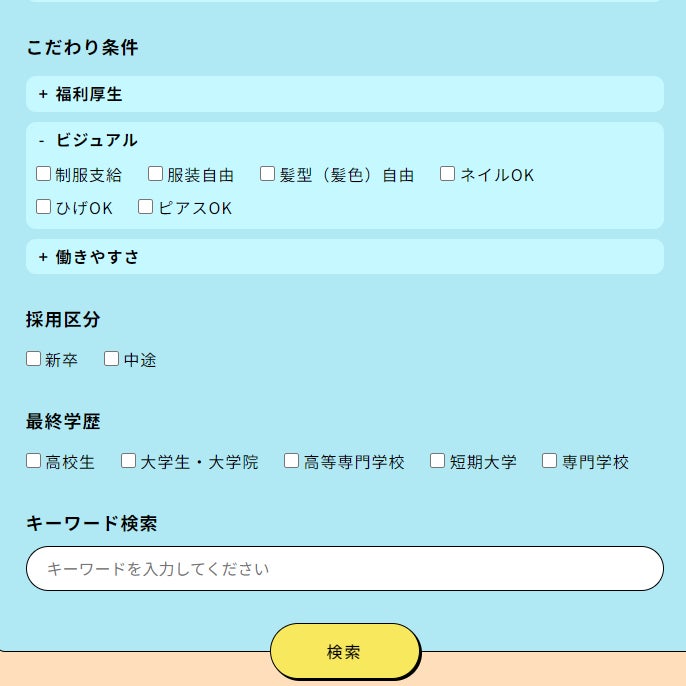Check 高校生 under 最終学歴

(x=33, y=461)
